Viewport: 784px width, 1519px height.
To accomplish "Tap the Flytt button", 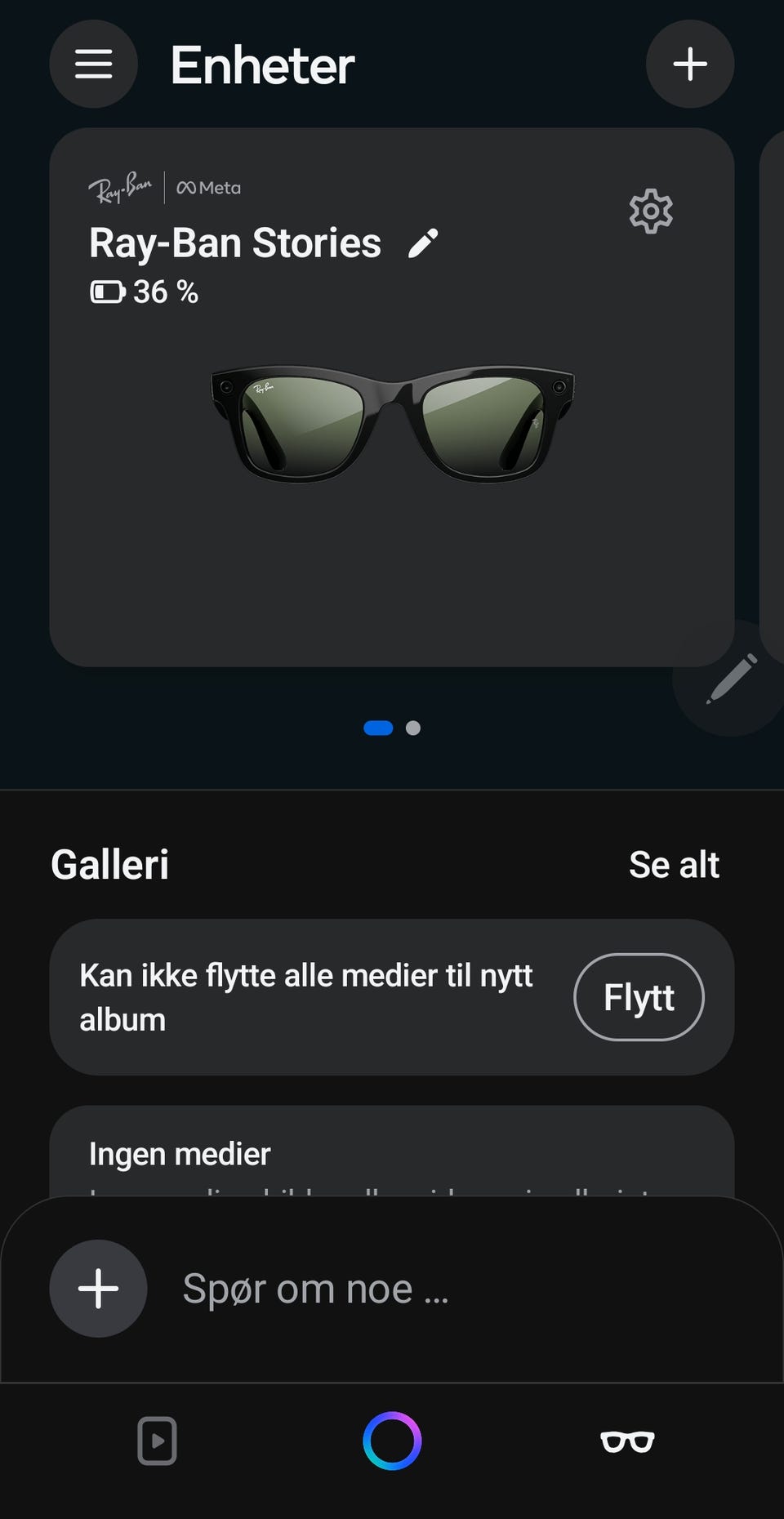I will click(x=639, y=996).
